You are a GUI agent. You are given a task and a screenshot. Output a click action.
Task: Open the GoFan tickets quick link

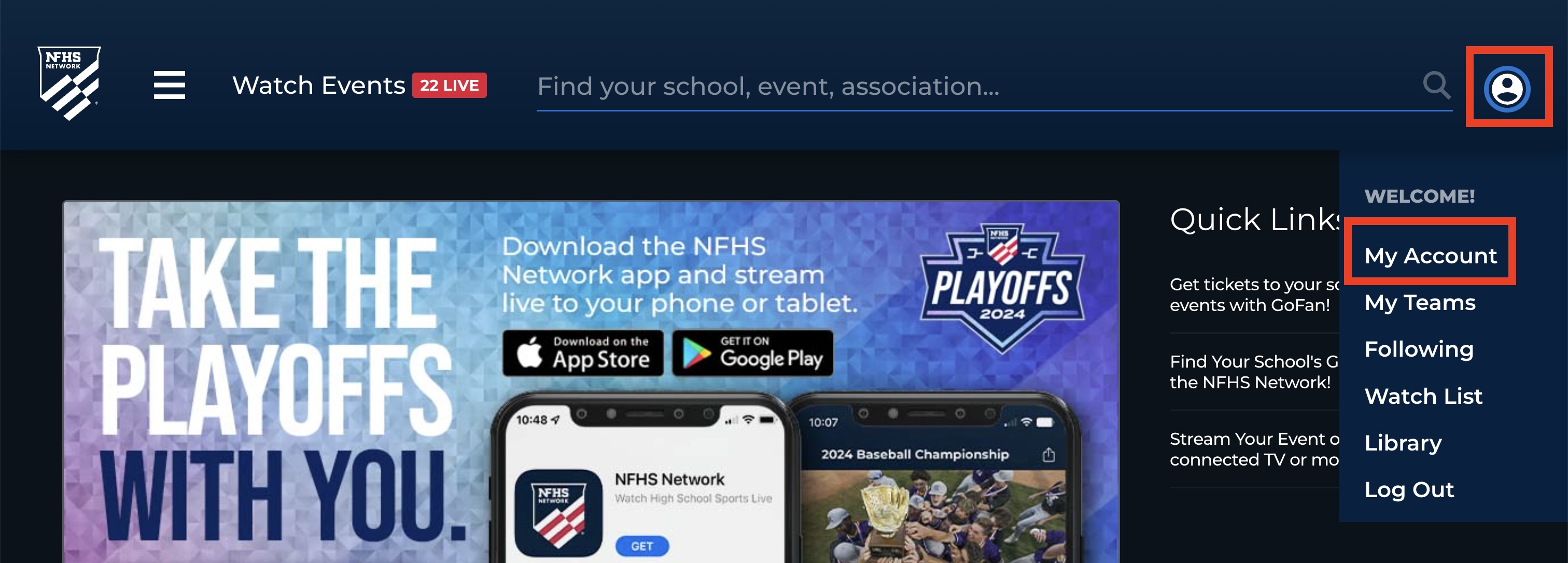pos(1253,294)
